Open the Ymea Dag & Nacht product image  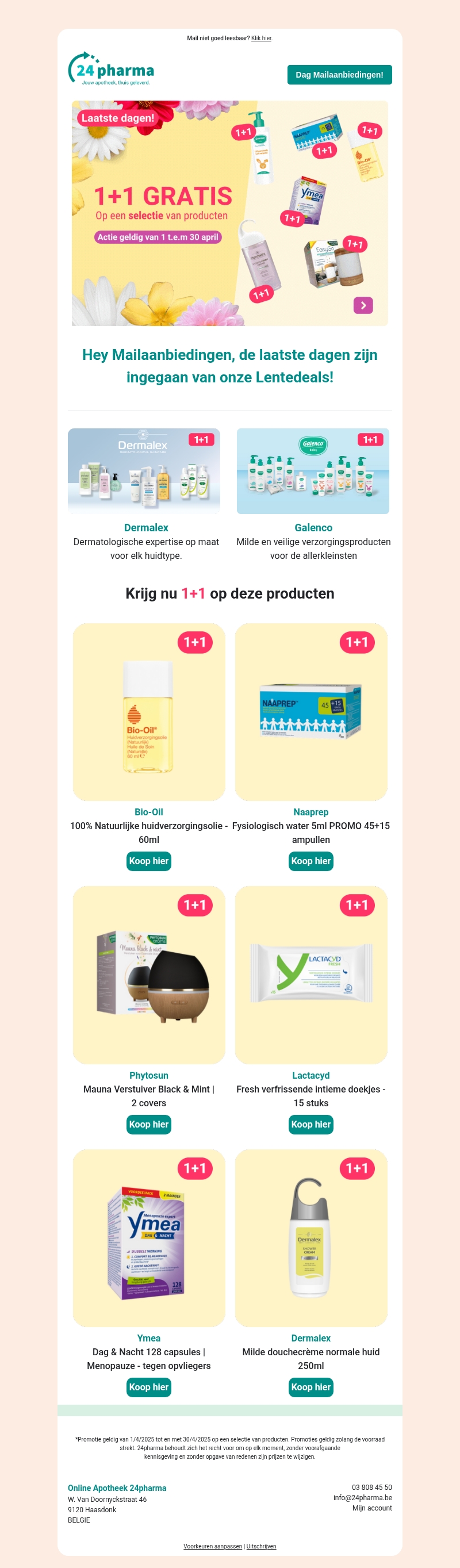coord(148,1238)
